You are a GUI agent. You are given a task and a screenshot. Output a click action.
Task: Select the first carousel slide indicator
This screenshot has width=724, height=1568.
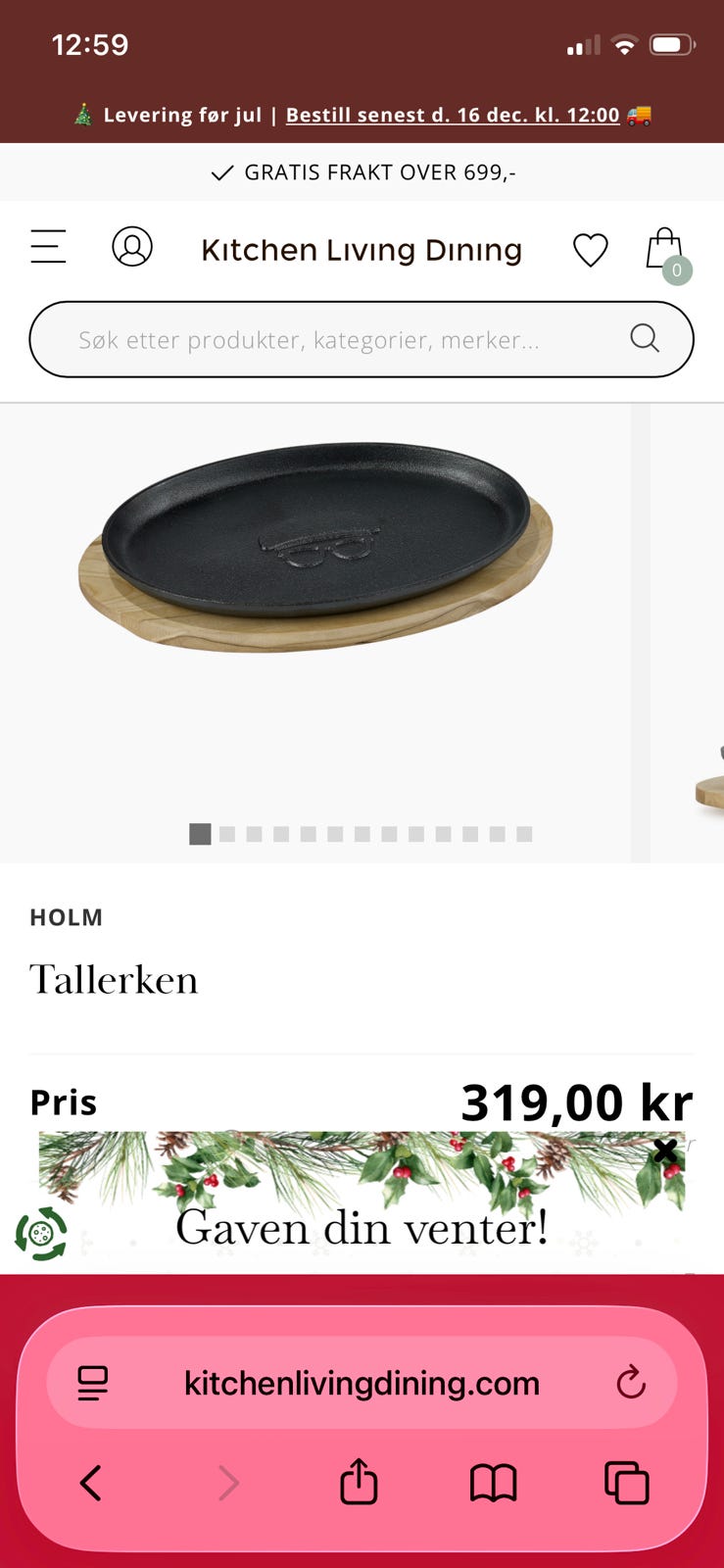click(200, 834)
